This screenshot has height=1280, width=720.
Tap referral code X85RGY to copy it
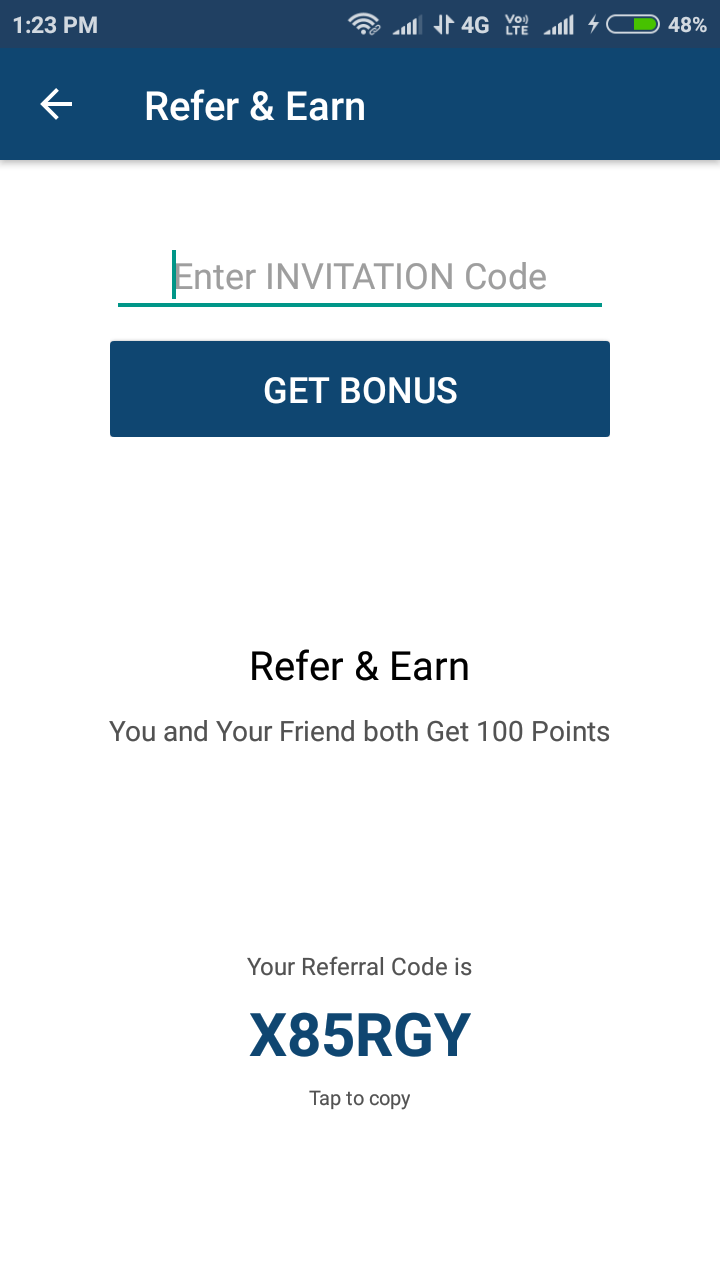[360, 1035]
